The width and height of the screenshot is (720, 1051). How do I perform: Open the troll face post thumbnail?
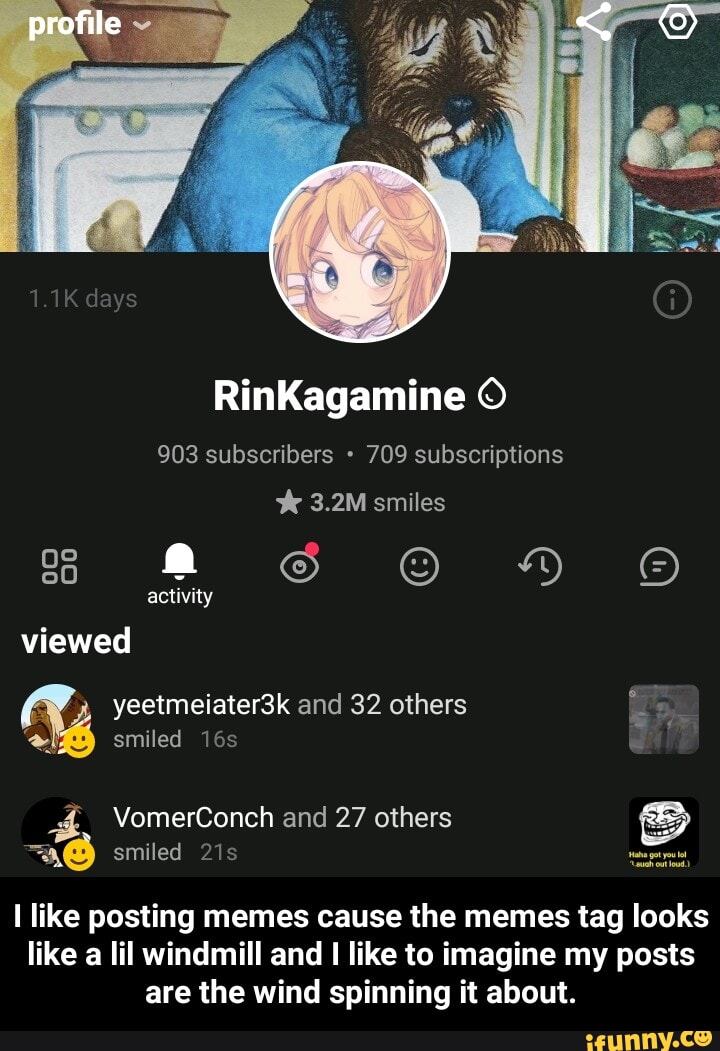point(663,831)
